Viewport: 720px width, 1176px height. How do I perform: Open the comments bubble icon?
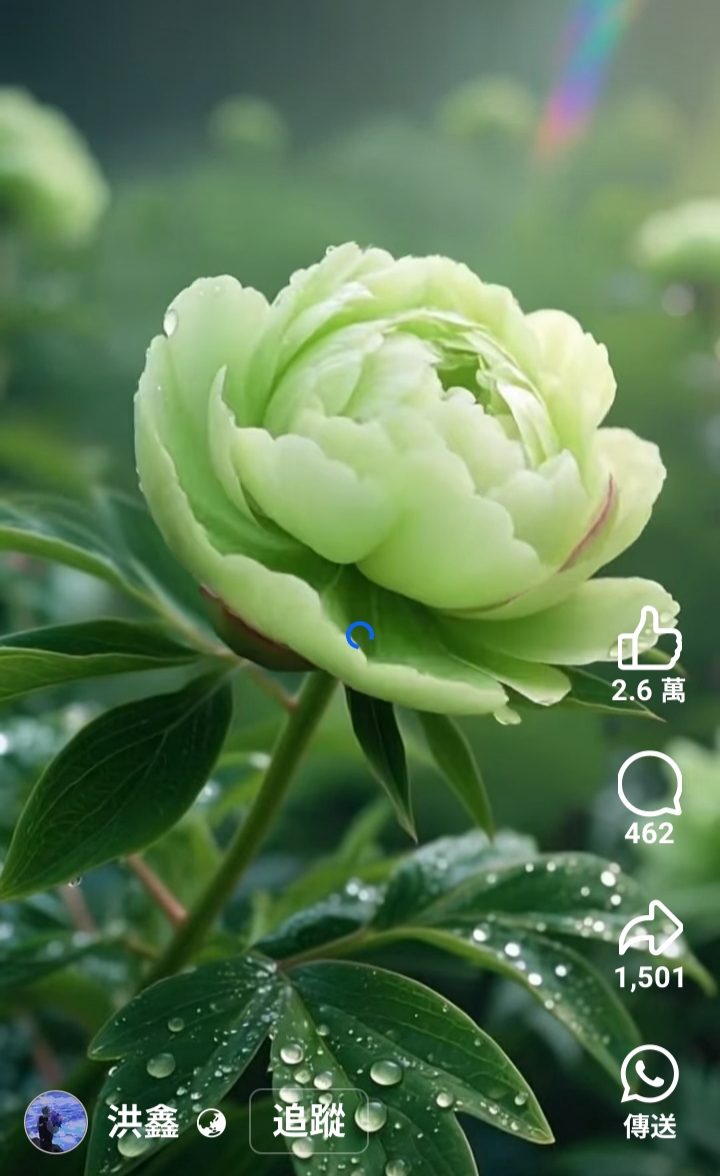[x=650, y=783]
